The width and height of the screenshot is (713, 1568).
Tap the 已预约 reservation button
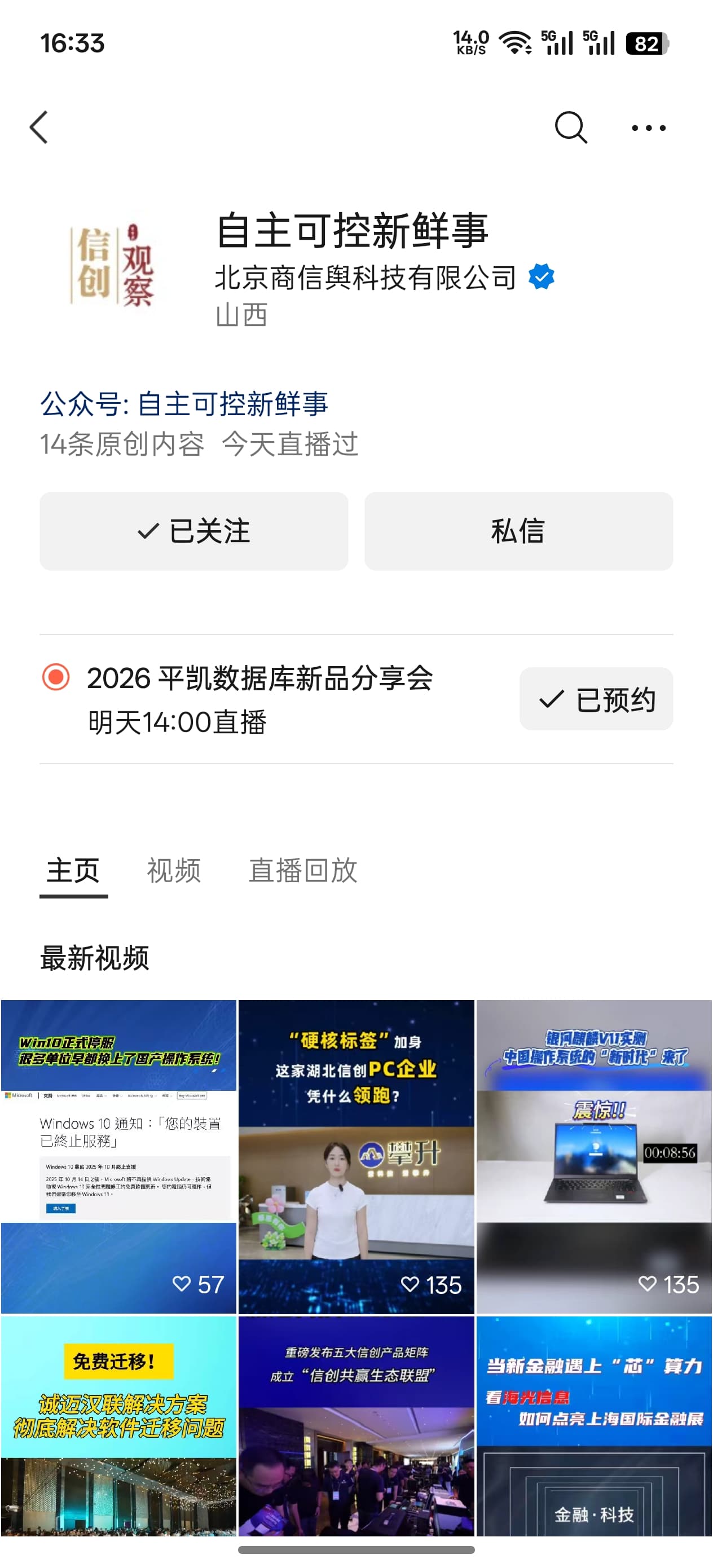coord(596,699)
